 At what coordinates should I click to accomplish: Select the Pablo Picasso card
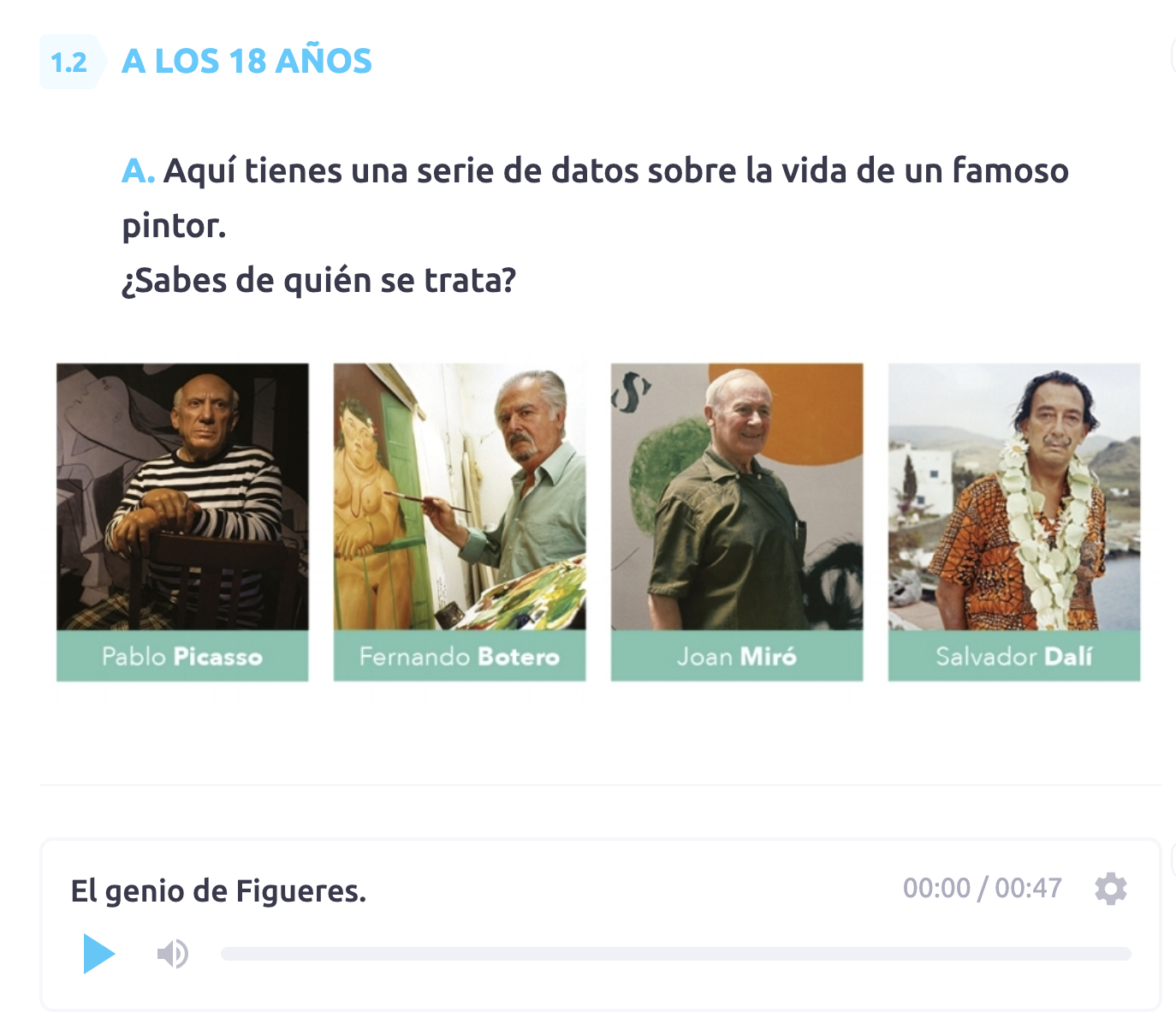click(x=182, y=521)
